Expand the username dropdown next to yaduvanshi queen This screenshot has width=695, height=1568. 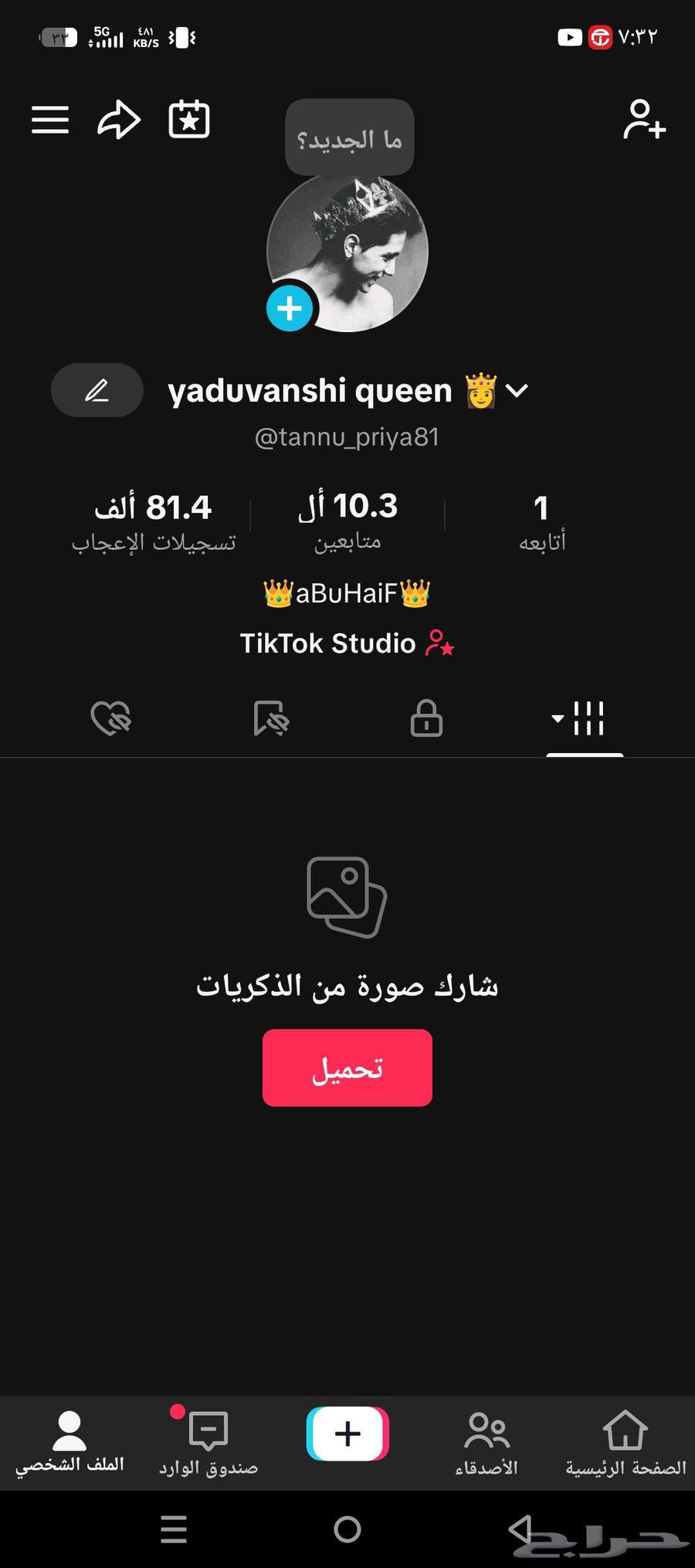coord(517,391)
